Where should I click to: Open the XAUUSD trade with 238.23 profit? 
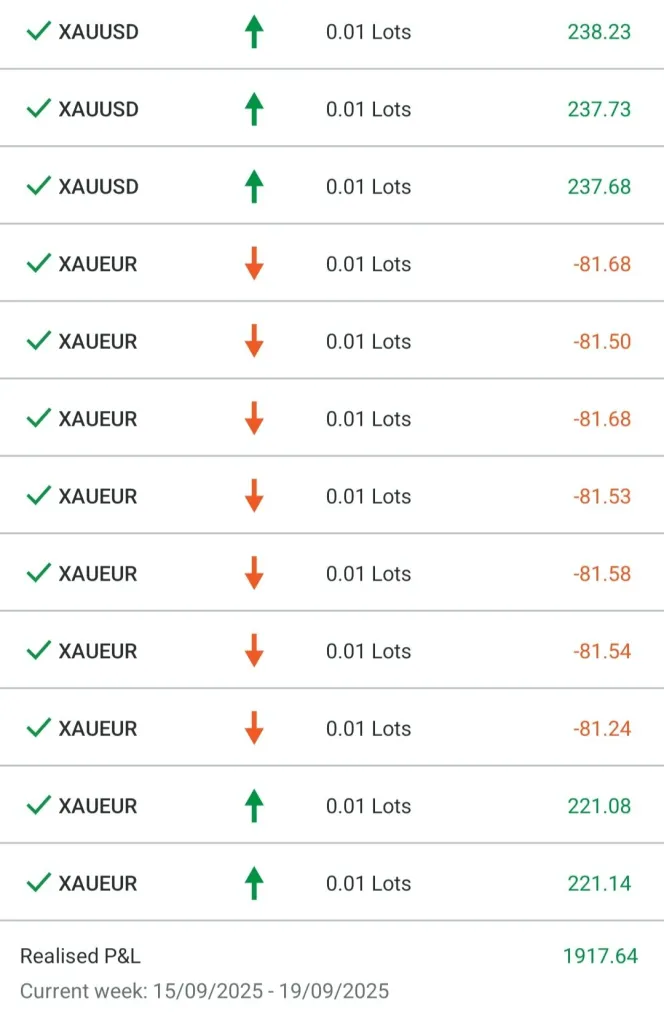[x=330, y=32]
